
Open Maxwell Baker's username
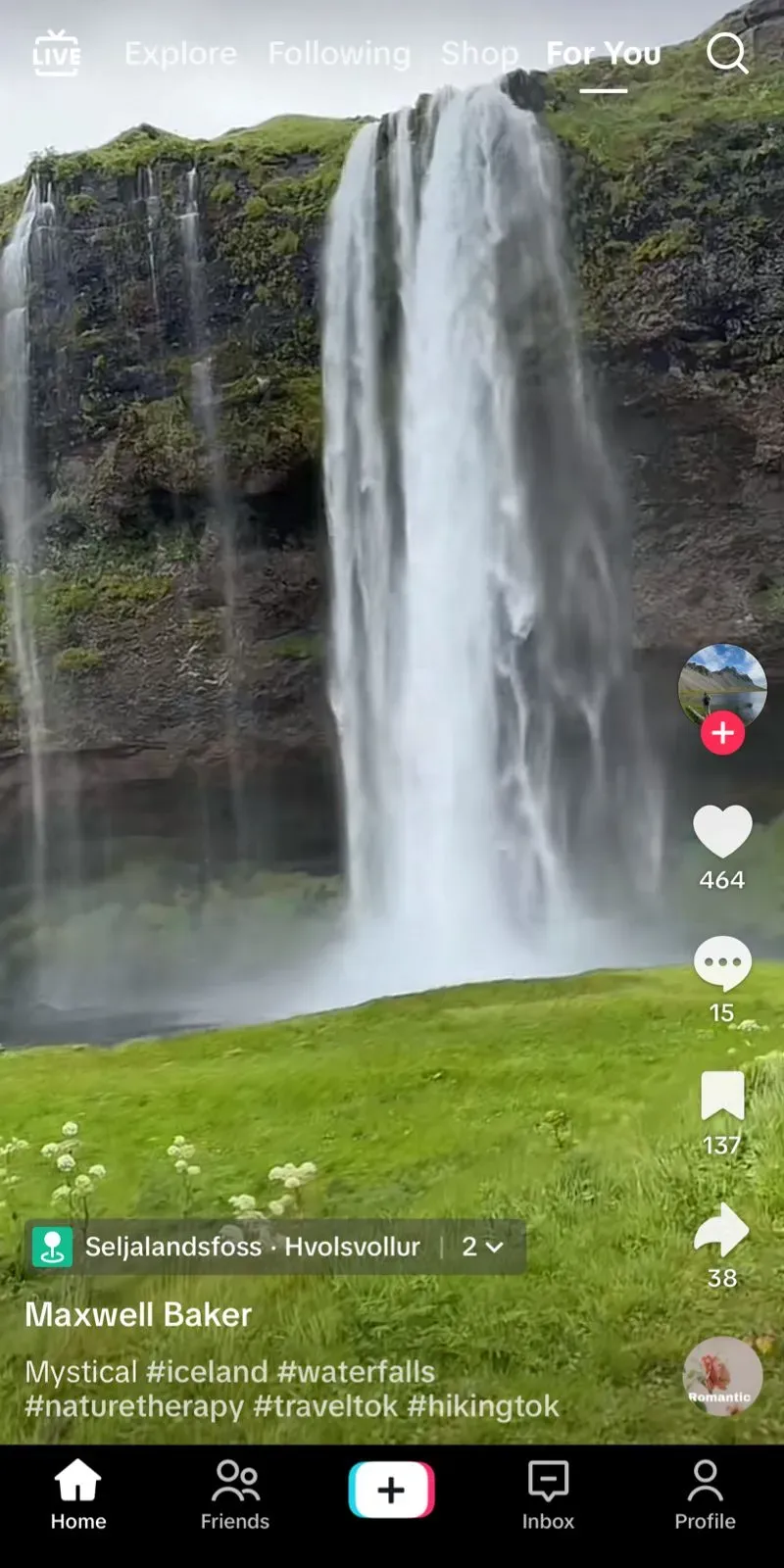tap(138, 1314)
